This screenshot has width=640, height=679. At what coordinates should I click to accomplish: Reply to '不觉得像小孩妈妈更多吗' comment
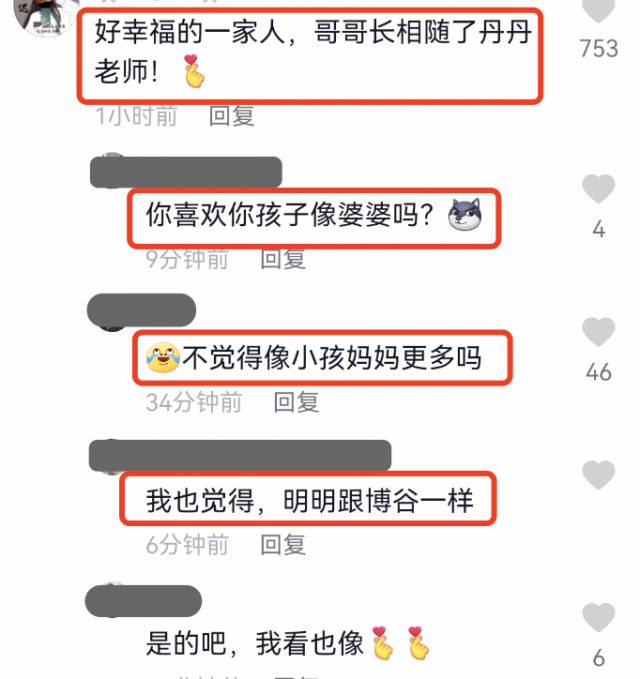pyautogui.click(x=297, y=402)
